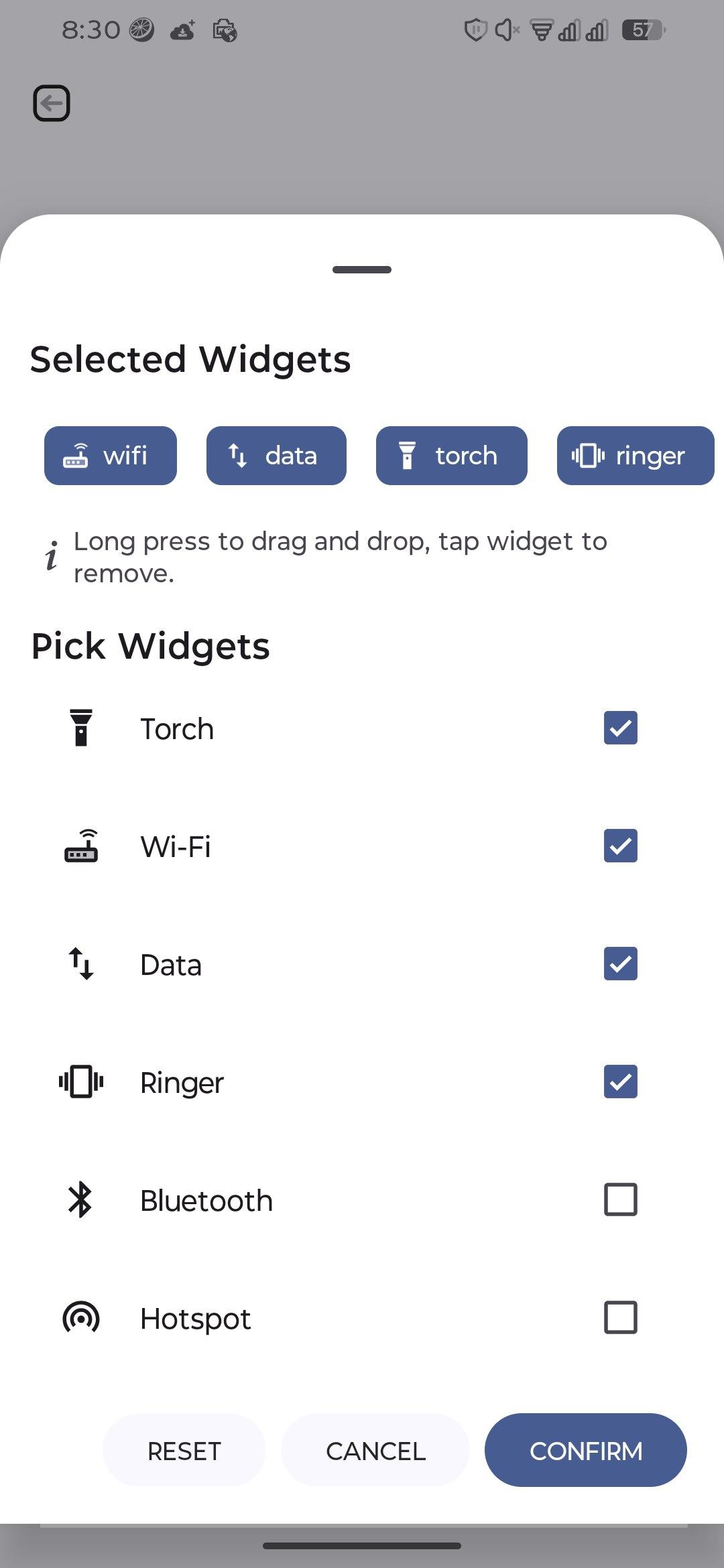The image size is (724, 1568).
Task: Remove the ringer chip from selected widgets
Action: [x=635, y=456]
